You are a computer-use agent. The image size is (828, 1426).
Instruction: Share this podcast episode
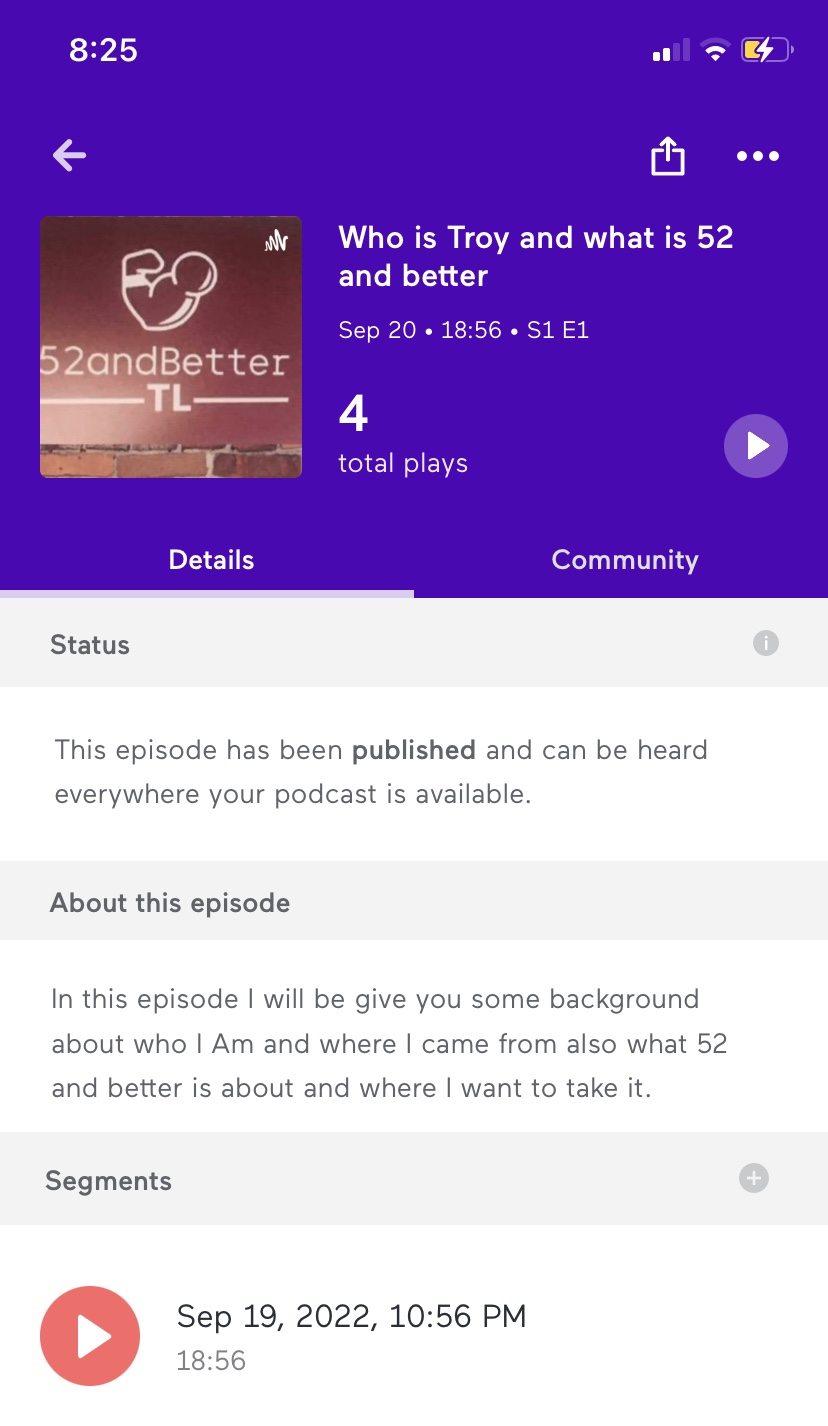667,156
